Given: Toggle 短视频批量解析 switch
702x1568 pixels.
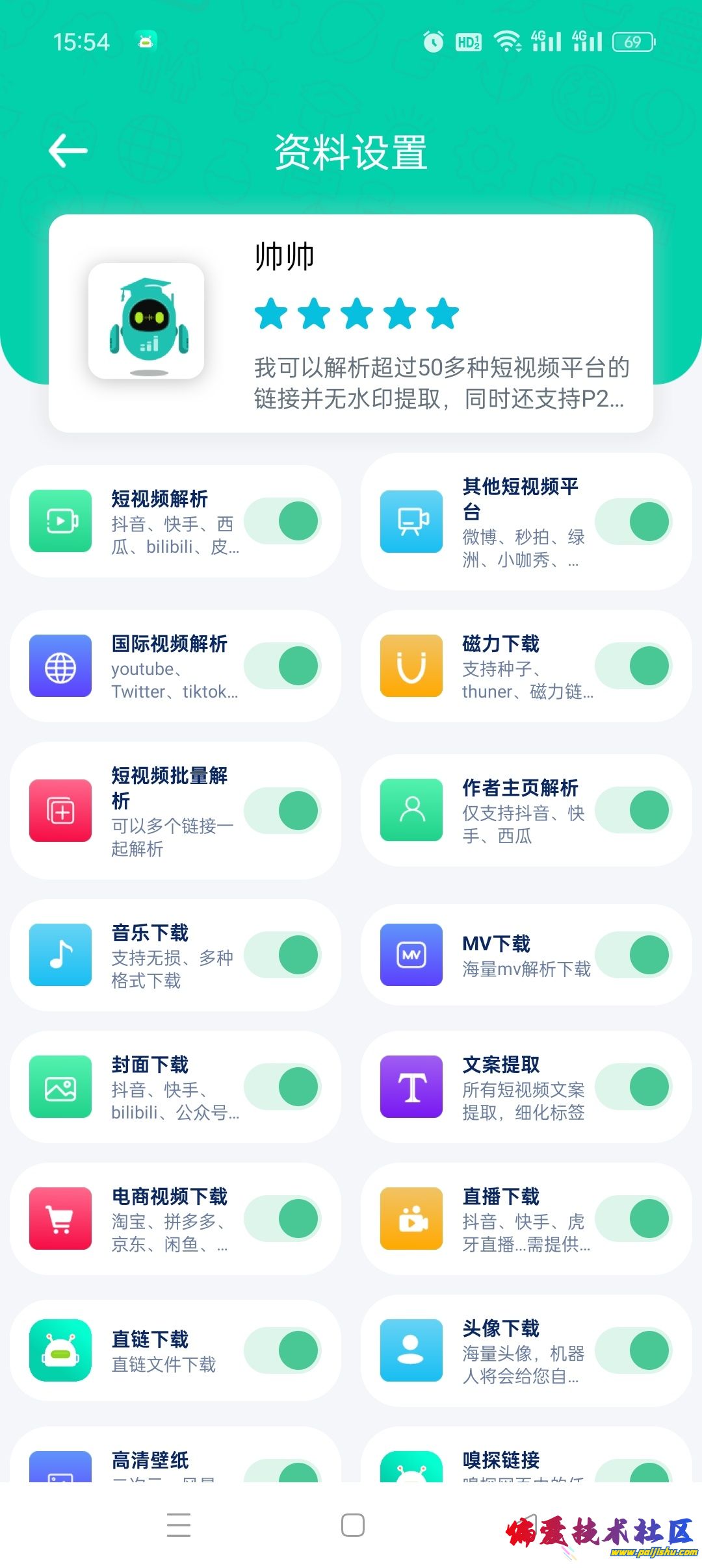Looking at the screenshot, I should 283,811.
